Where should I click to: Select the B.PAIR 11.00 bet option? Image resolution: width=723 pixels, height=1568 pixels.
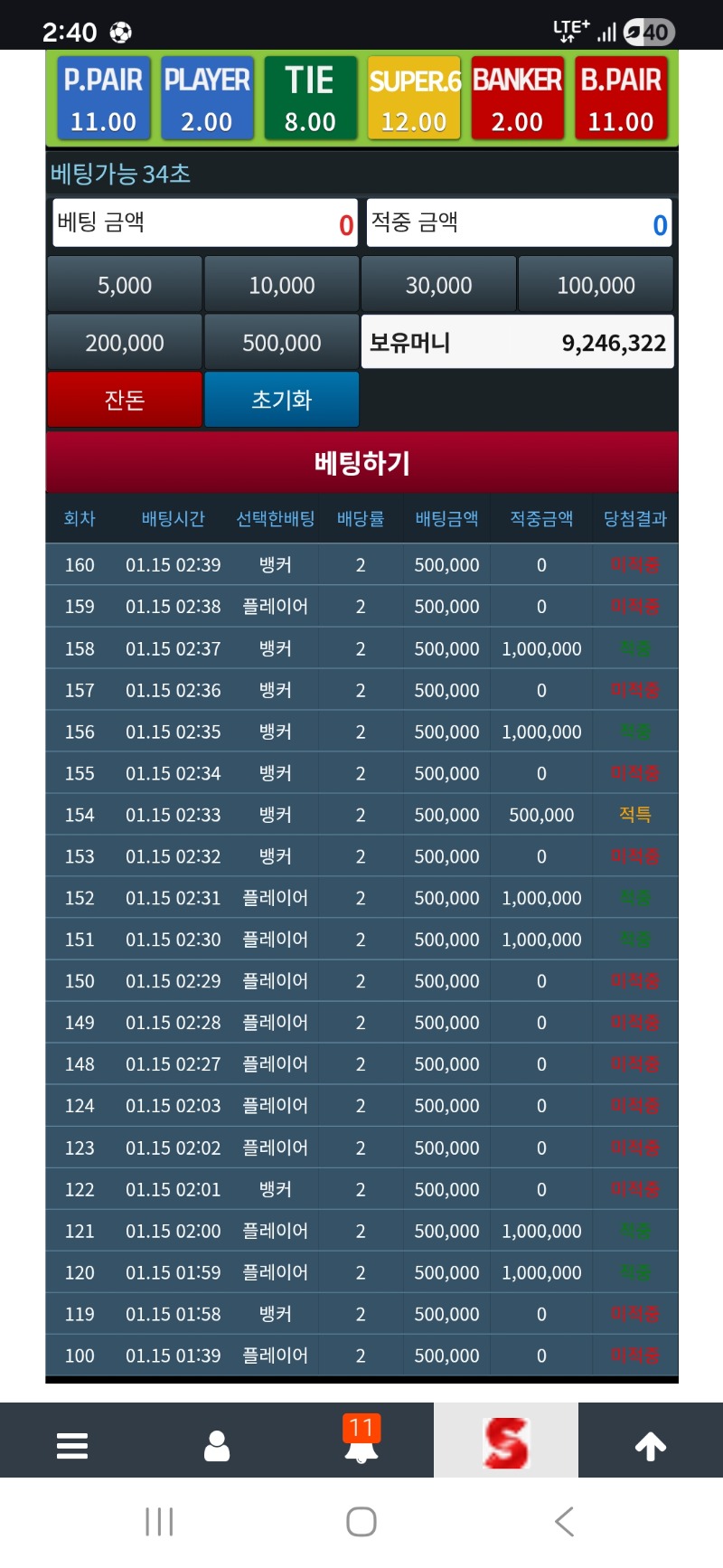pos(621,99)
